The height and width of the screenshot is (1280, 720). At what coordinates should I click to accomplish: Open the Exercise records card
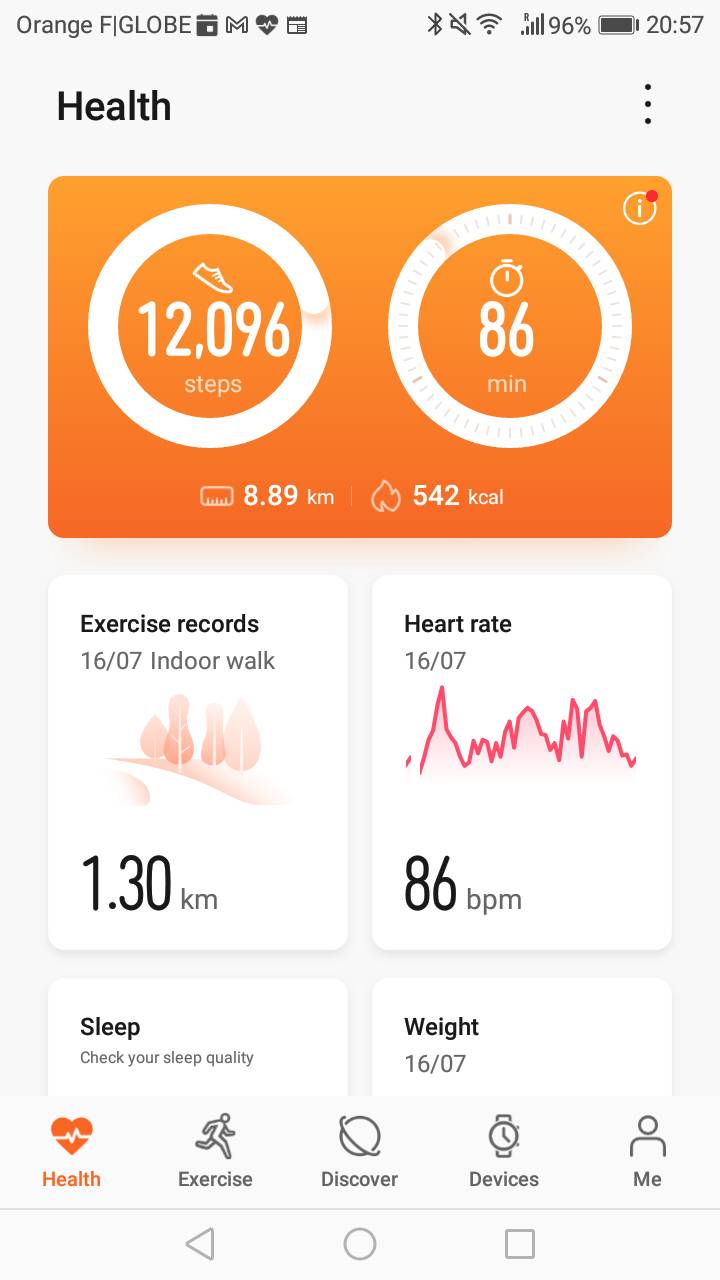[198, 762]
